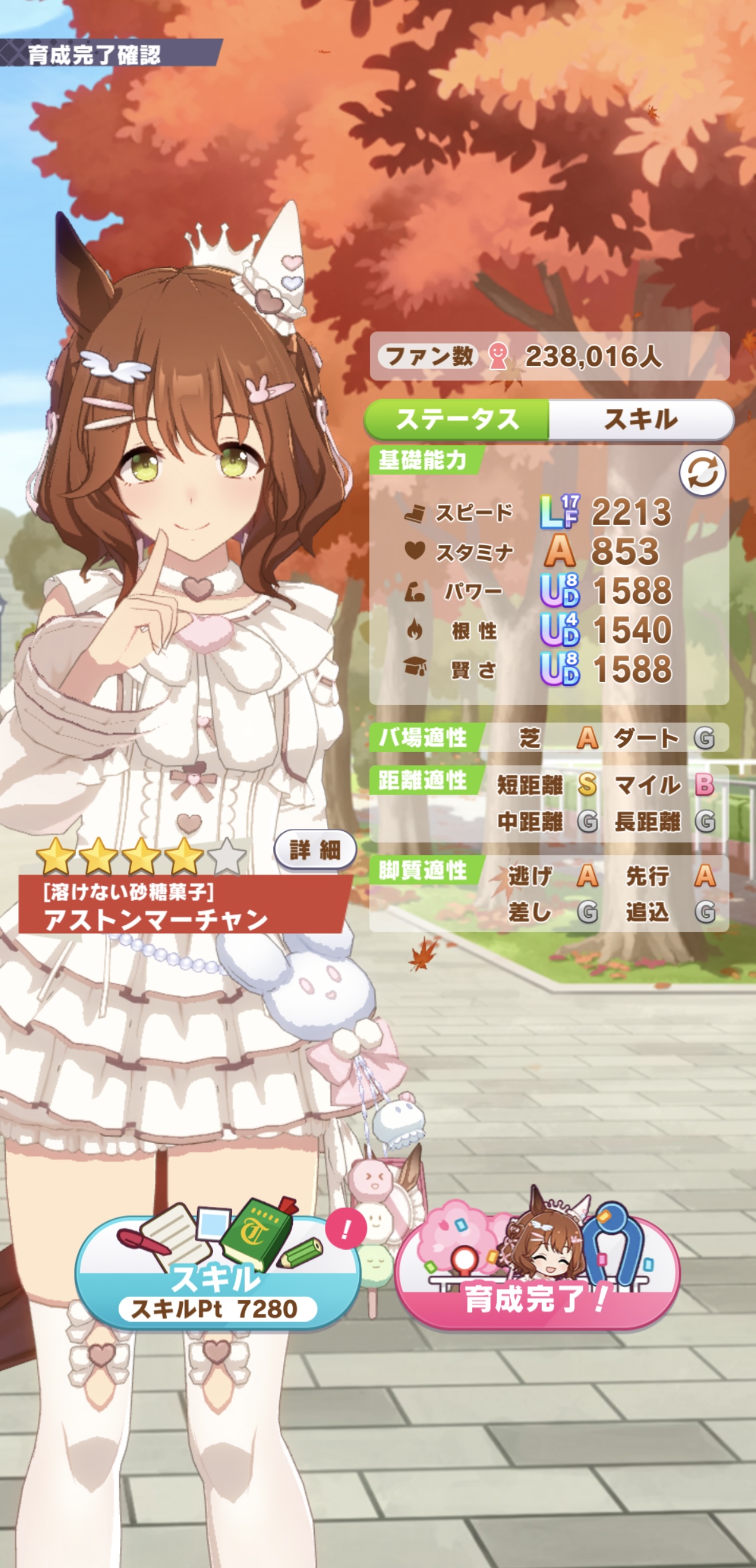
Task: Switch to the スキル tab
Action: pos(640,420)
